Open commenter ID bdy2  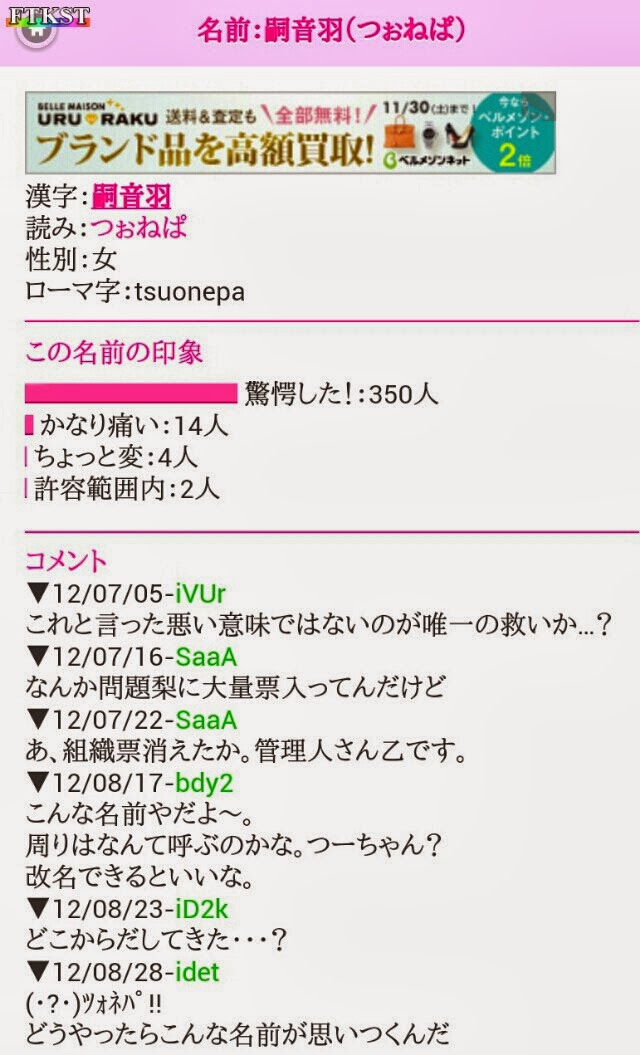tap(203, 783)
